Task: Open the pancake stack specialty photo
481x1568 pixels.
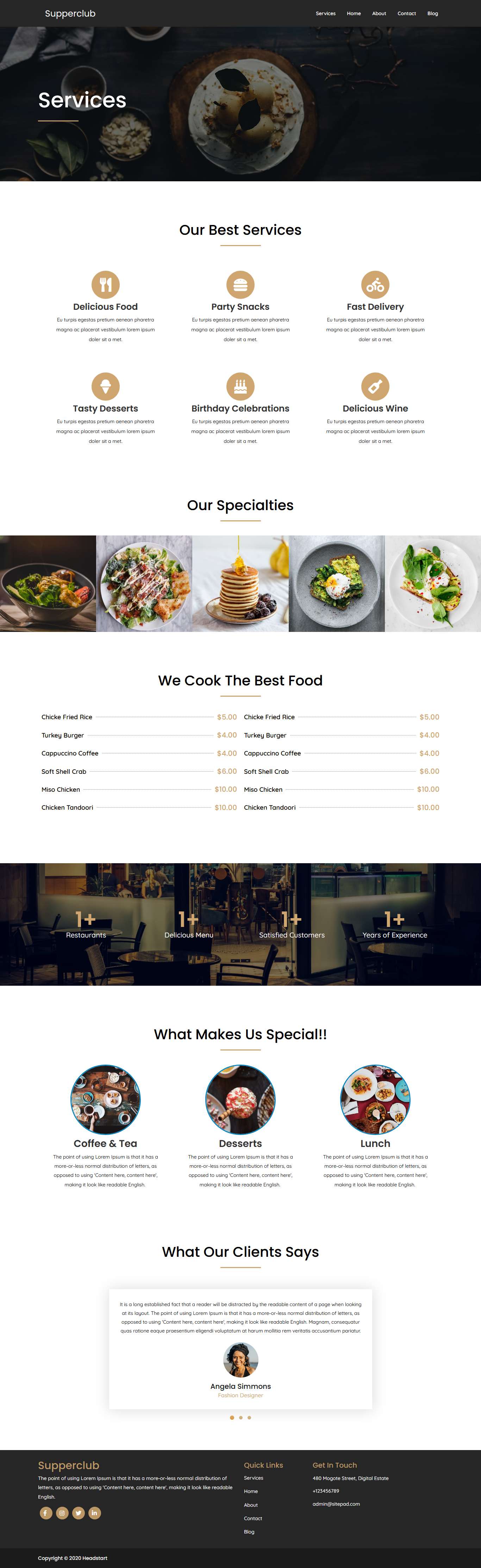Action: [241, 583]
